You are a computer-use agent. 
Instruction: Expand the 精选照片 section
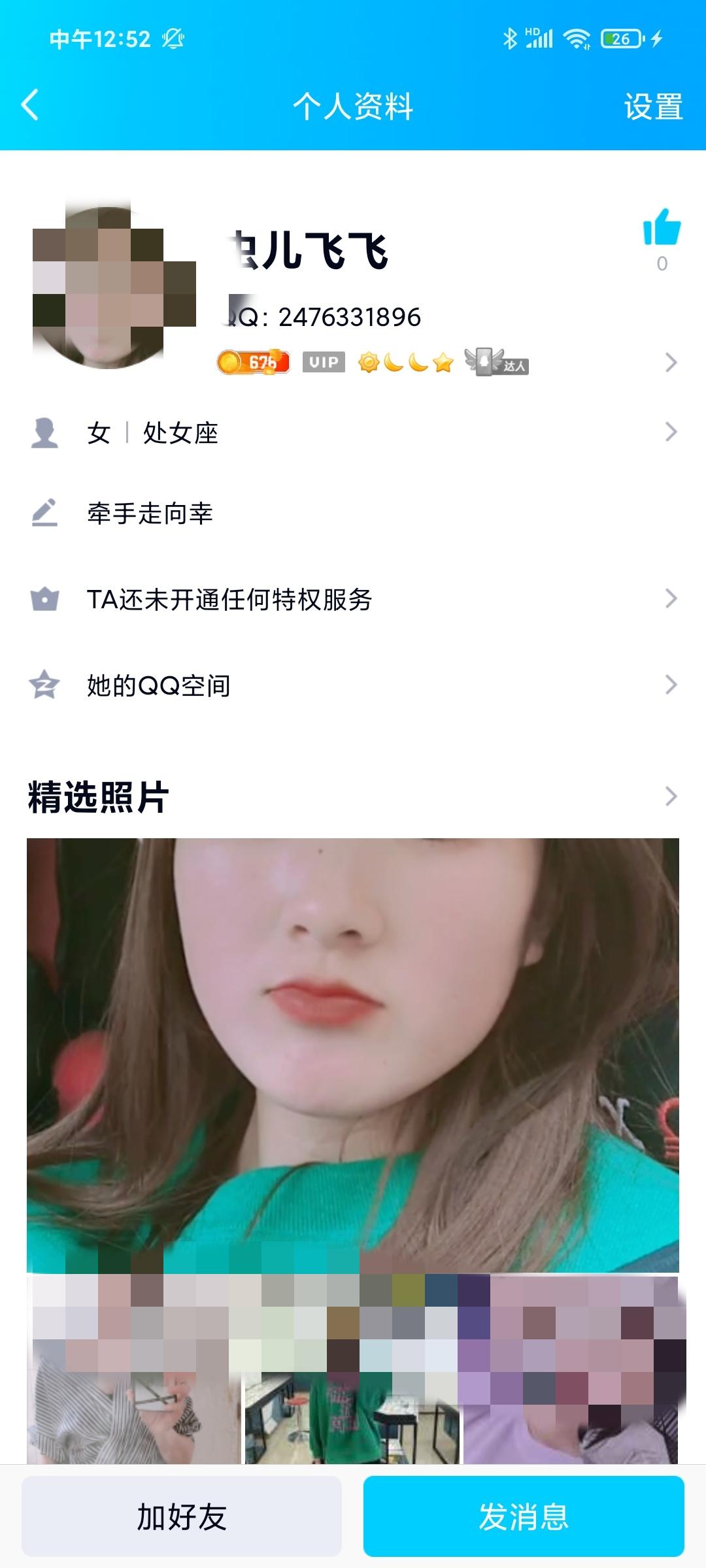pyautogui.click(x=671, y=796)
